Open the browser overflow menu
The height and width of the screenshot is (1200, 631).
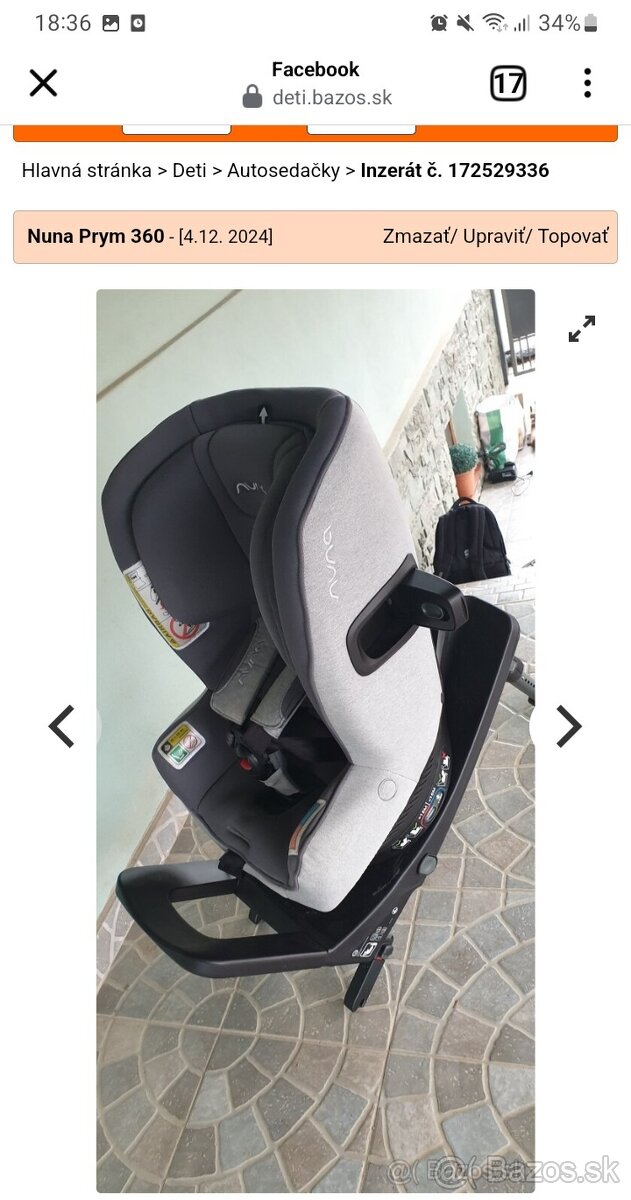pyautogui.click(x=587, y=83)
